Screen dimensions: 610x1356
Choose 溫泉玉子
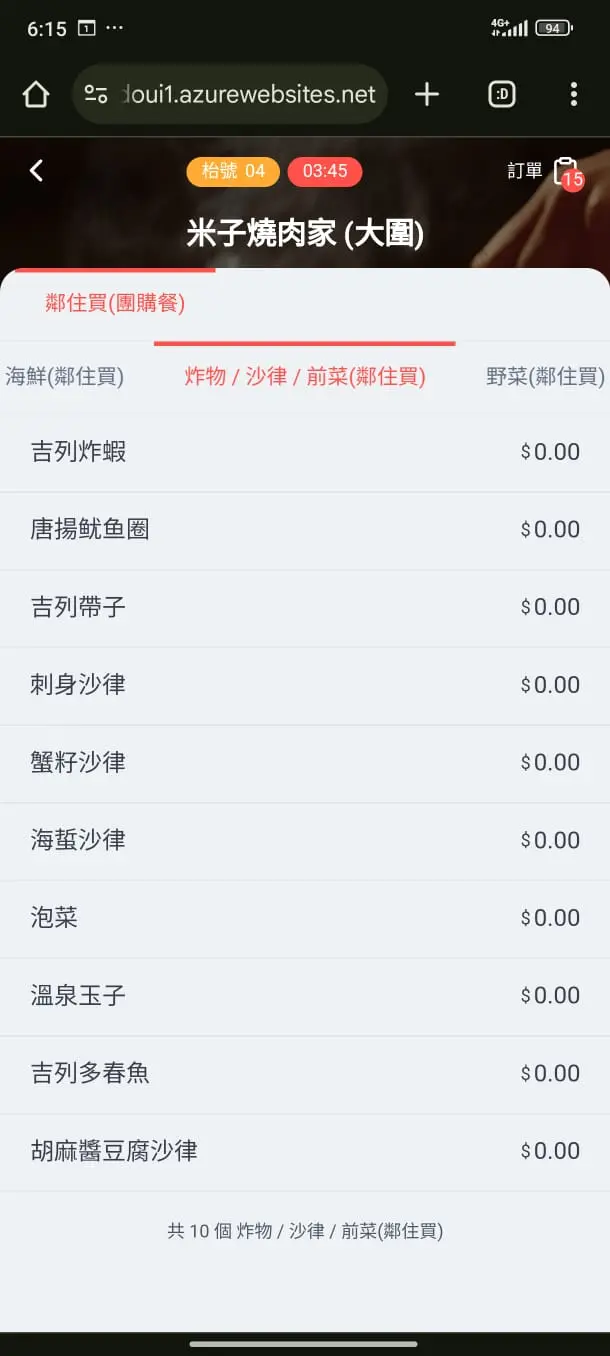[x=305, y=996]
